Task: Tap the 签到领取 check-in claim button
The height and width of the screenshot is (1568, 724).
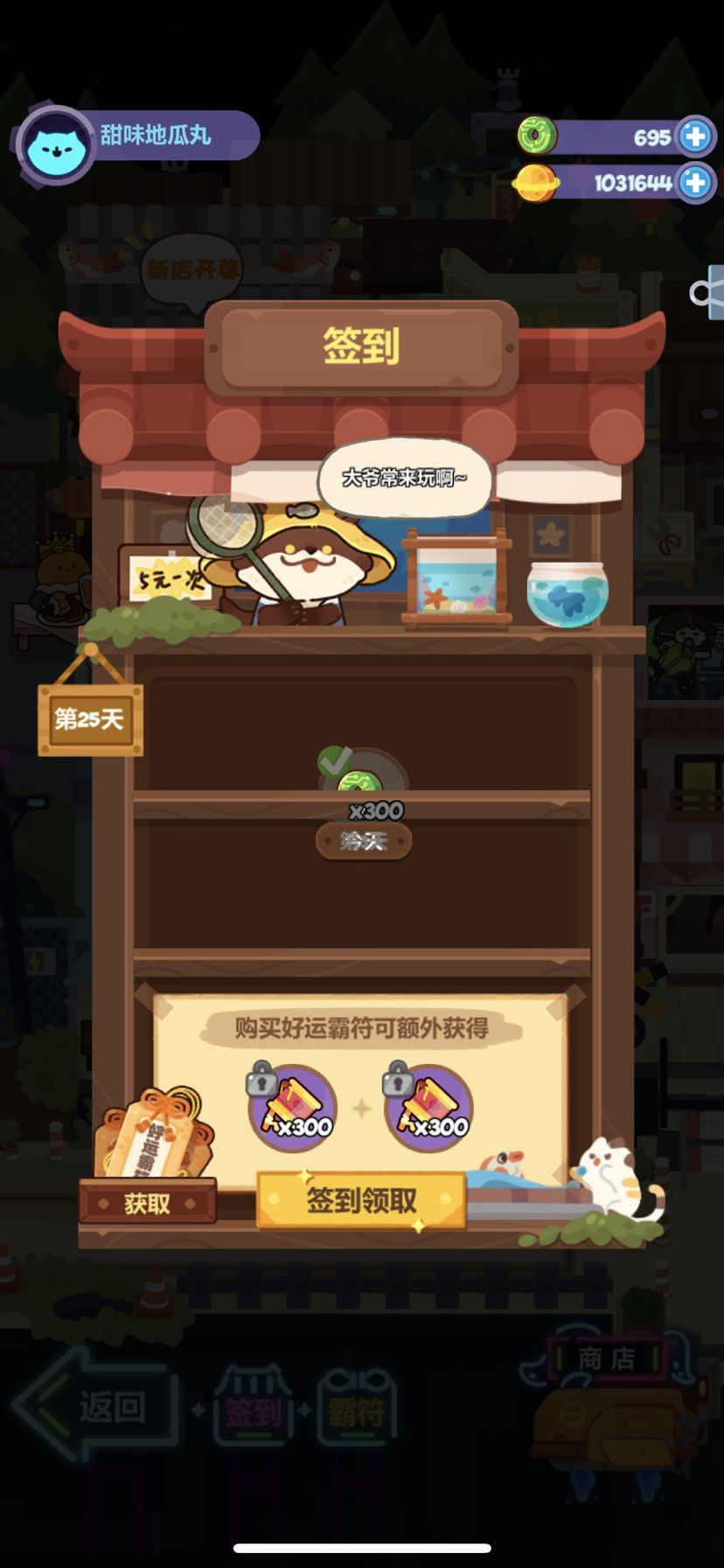Action: click(361, 1200)
